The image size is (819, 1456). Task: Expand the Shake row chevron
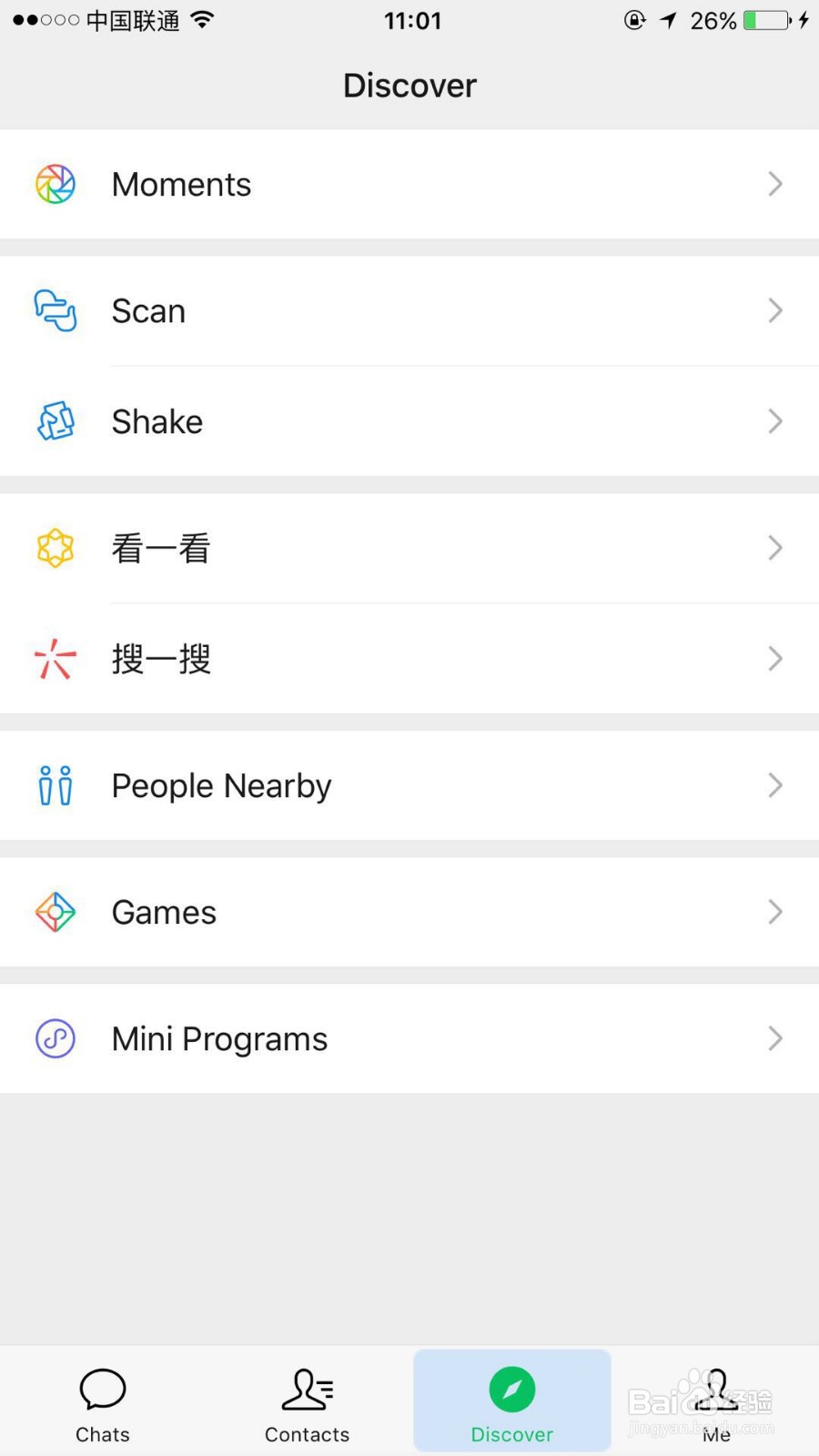point(774,421)
